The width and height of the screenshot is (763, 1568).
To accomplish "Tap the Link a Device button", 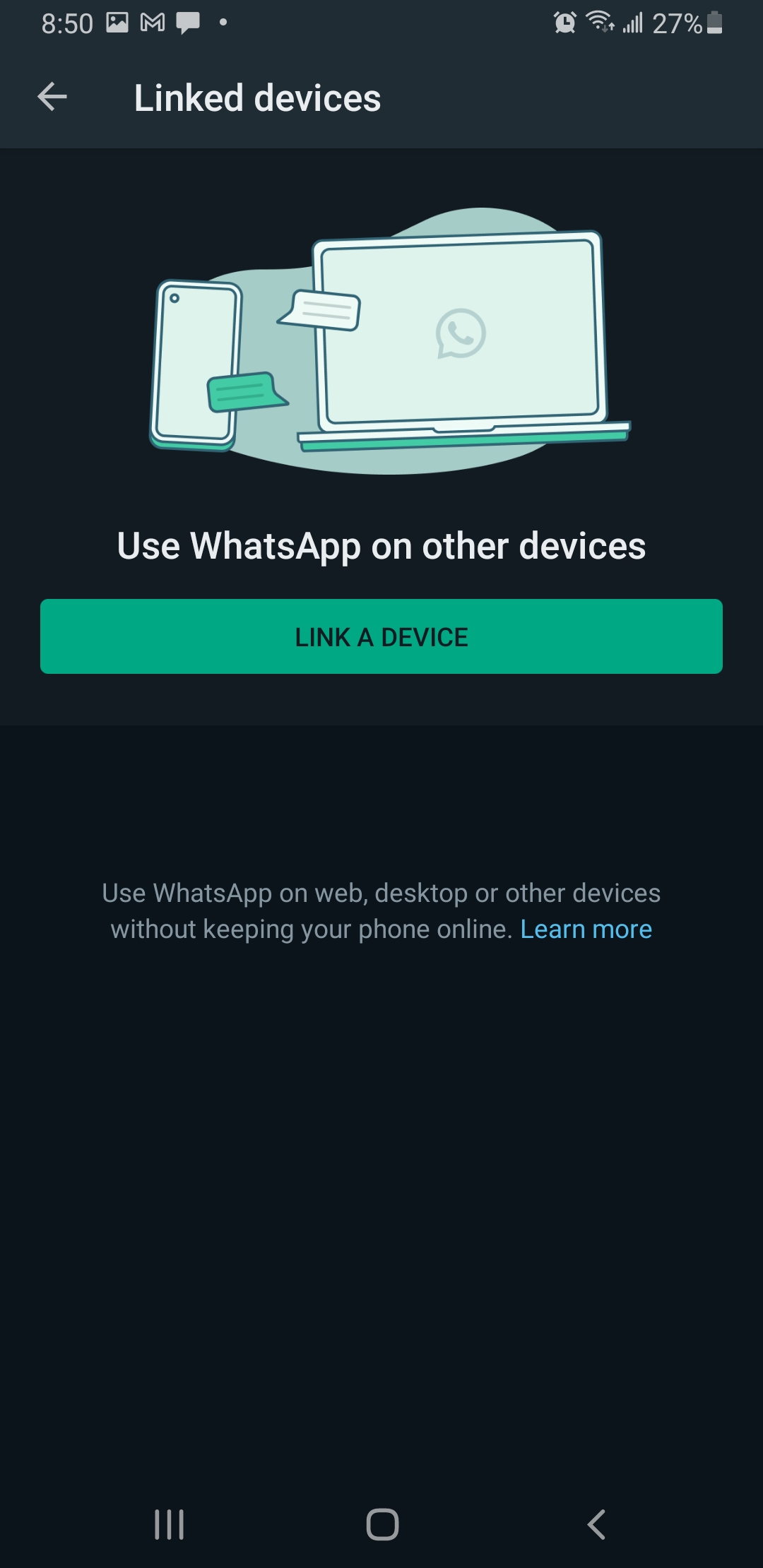I will coord(381,636).
